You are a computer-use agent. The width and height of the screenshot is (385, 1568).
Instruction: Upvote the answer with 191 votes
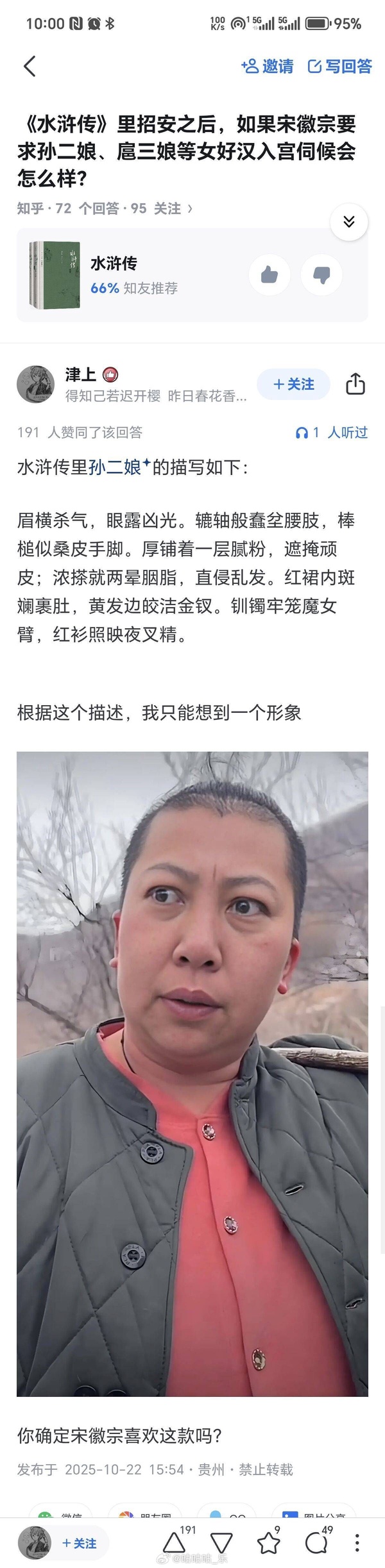[x=175, y=1543]
